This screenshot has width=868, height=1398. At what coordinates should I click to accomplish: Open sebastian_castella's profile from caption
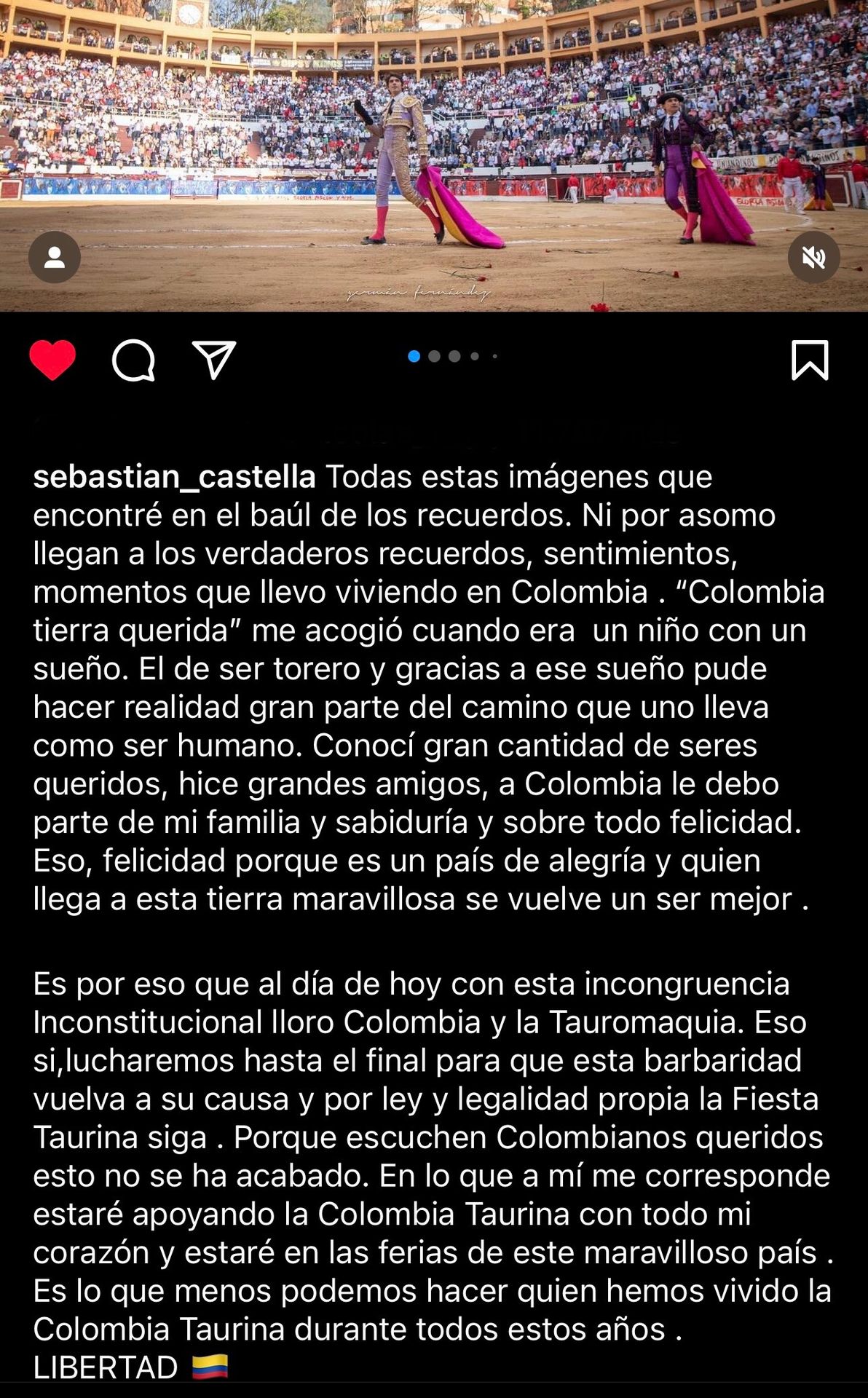[x=174, y=477]
